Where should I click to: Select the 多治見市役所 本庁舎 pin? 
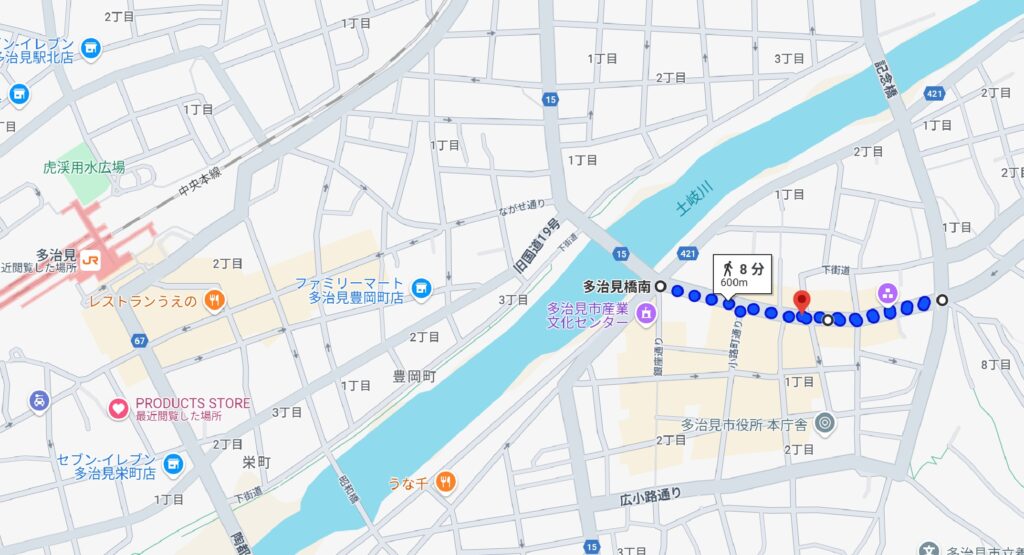824,423
